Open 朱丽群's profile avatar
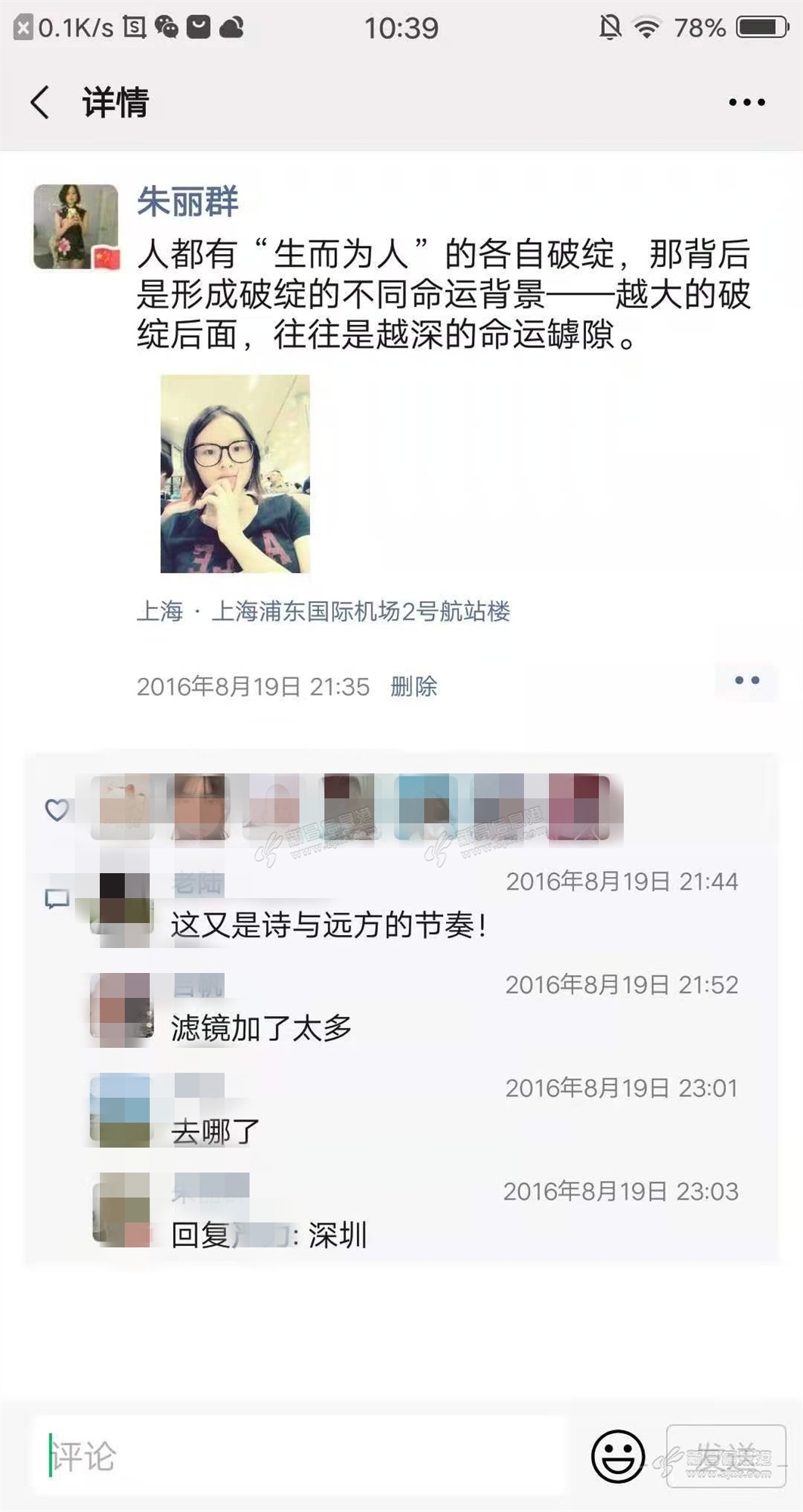The height and width of the screenshot is (1512, 803). tap(76, 227)
